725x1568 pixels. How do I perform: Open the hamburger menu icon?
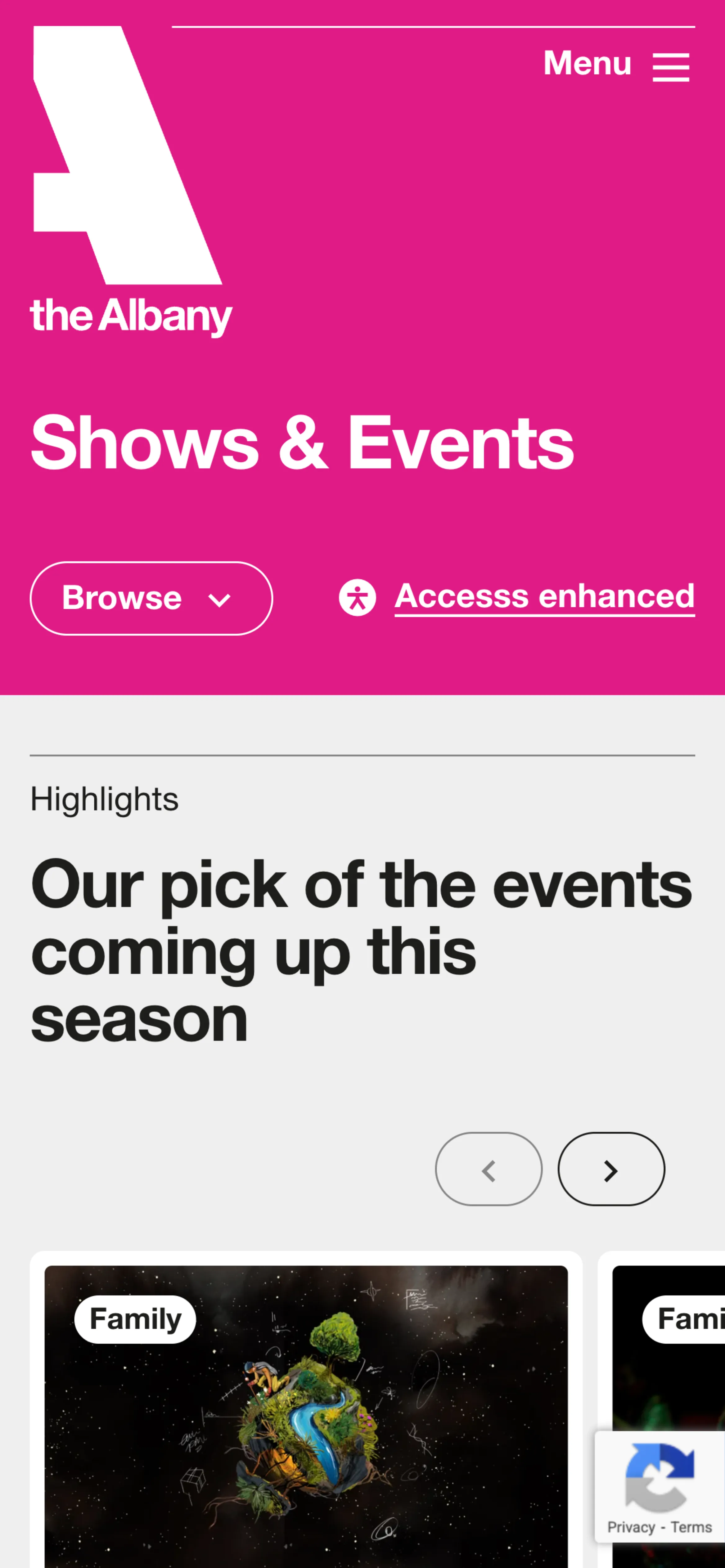pyautogui.click(x=670, y=67)
